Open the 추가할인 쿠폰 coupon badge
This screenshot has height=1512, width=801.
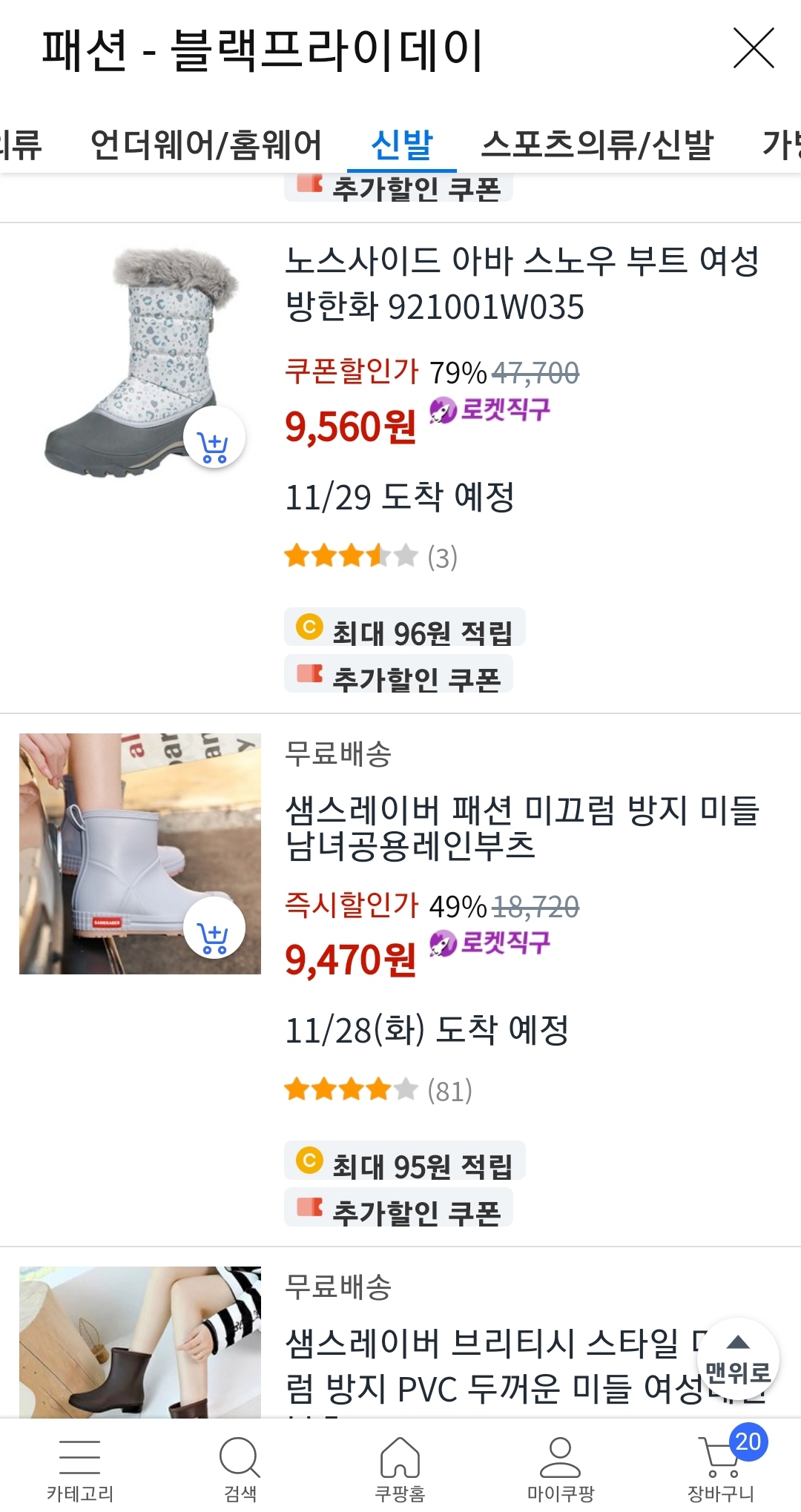399,674
